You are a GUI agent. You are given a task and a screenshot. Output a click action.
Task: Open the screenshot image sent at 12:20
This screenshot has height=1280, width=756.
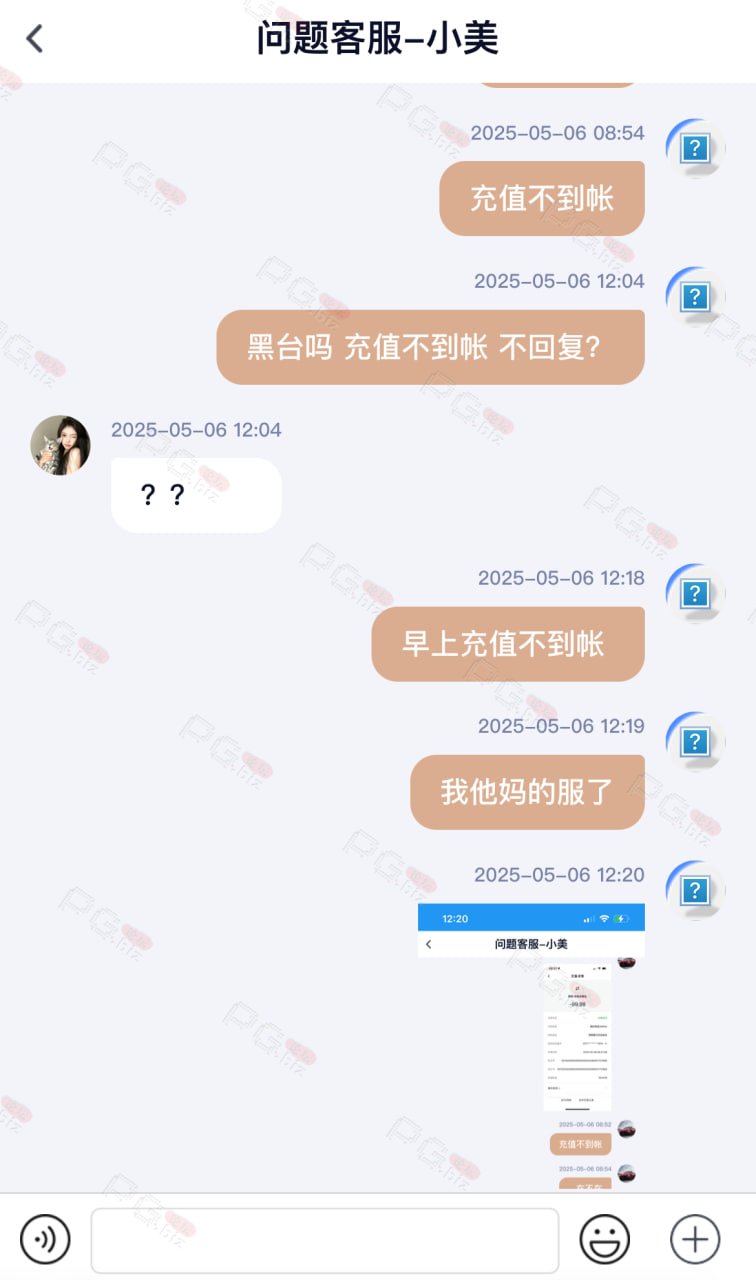531,1047
